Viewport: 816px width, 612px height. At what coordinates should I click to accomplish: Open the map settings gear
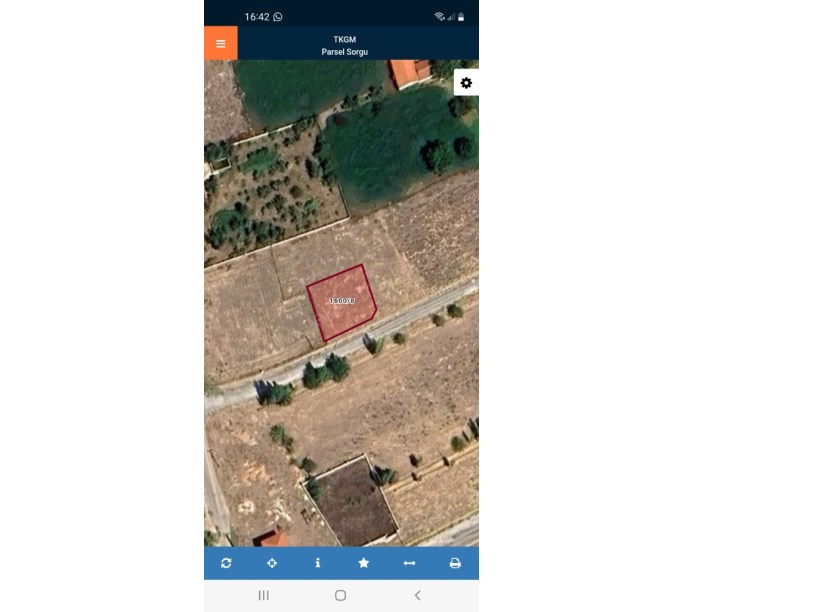coord(466,83)
